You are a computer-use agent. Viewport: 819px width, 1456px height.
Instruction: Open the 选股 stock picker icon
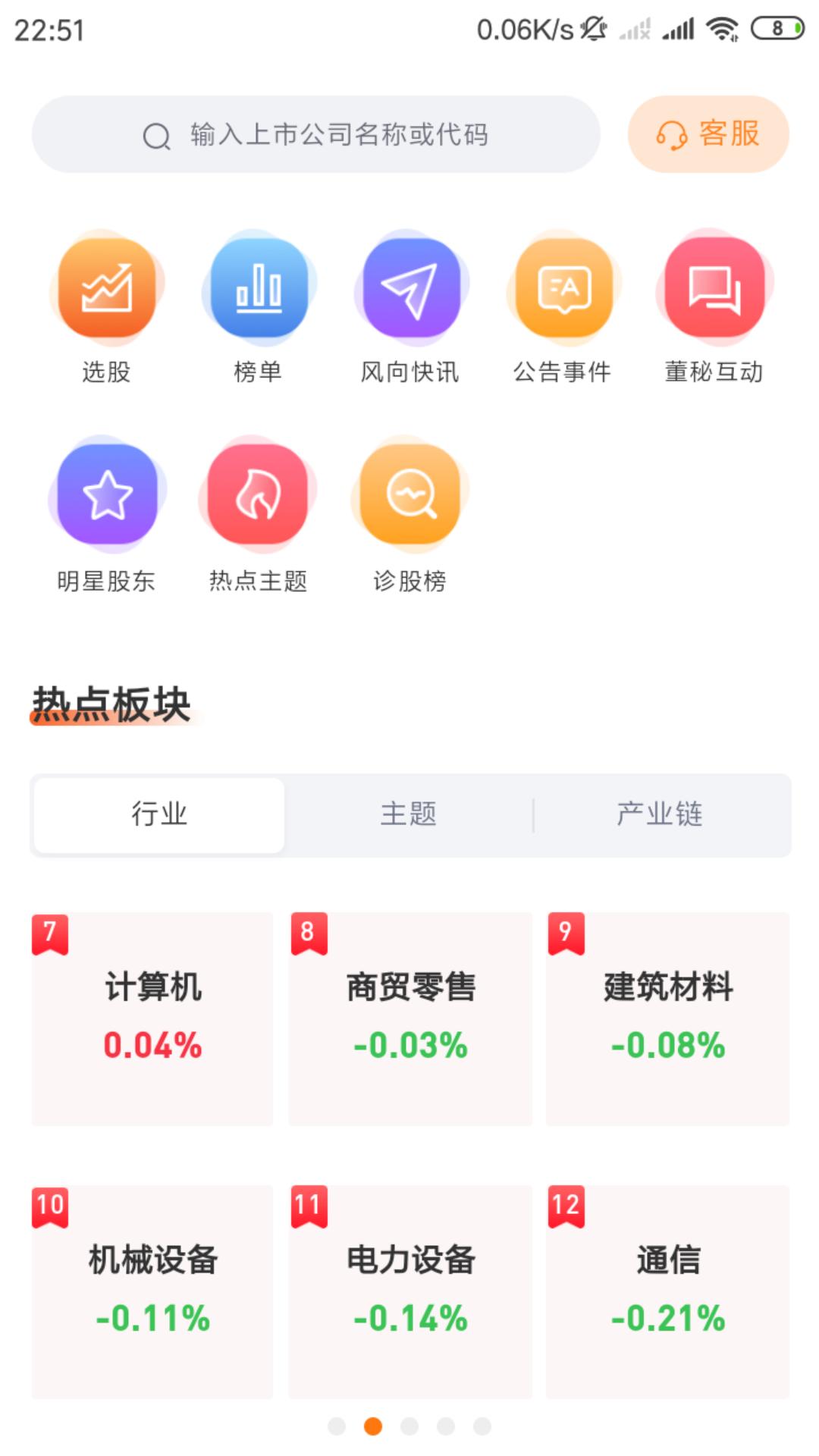click(x=106, y=290)
